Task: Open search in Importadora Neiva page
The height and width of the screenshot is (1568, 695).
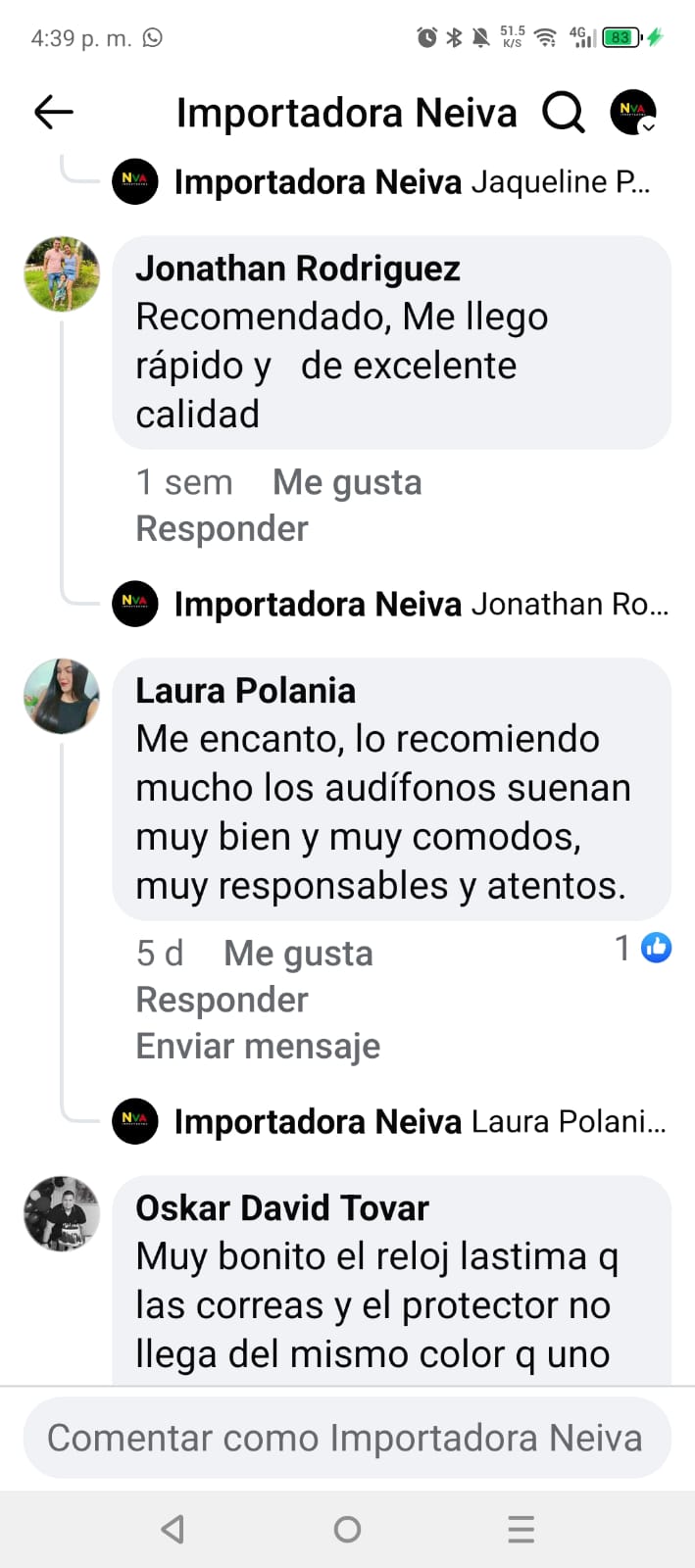Action: tap(564, 113)
